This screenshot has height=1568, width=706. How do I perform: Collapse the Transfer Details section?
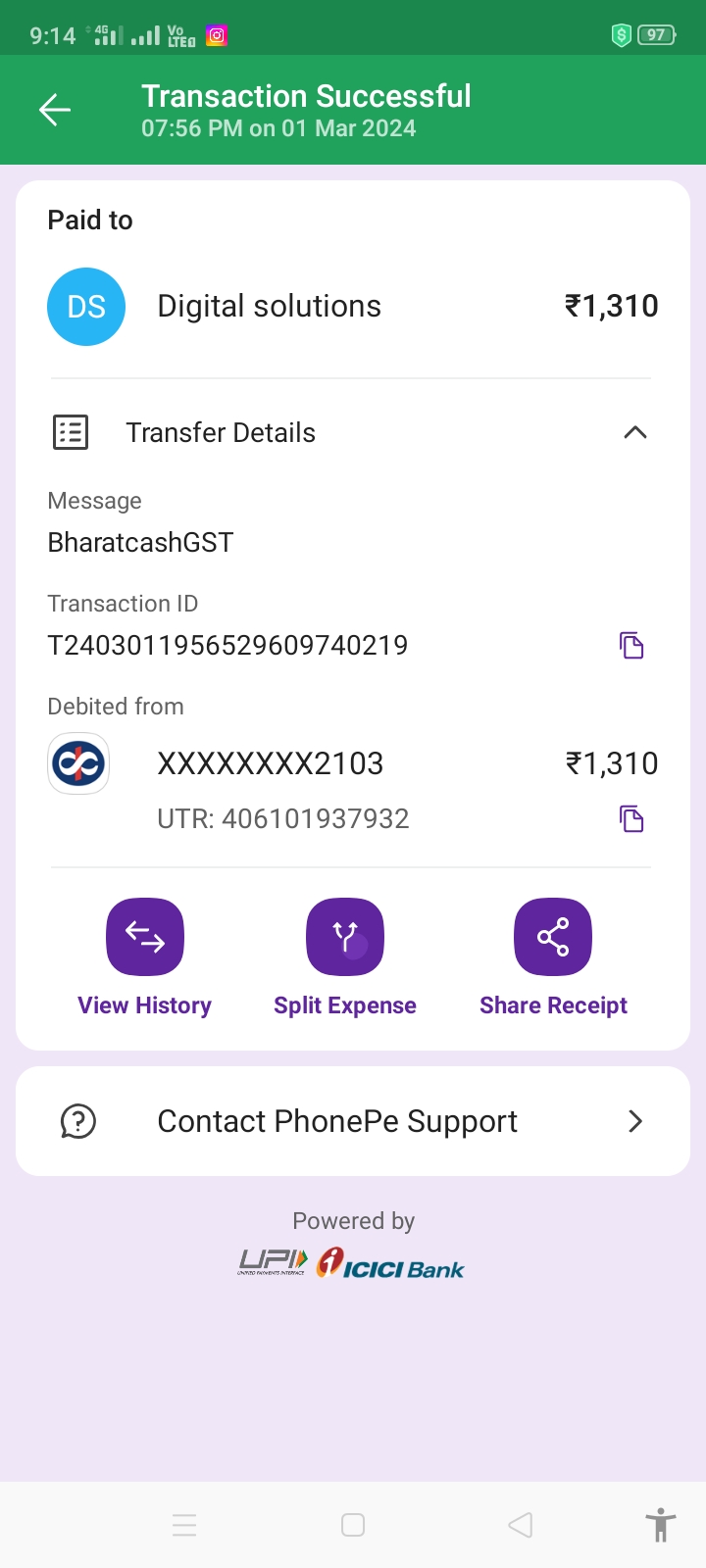tap(634, 432)
